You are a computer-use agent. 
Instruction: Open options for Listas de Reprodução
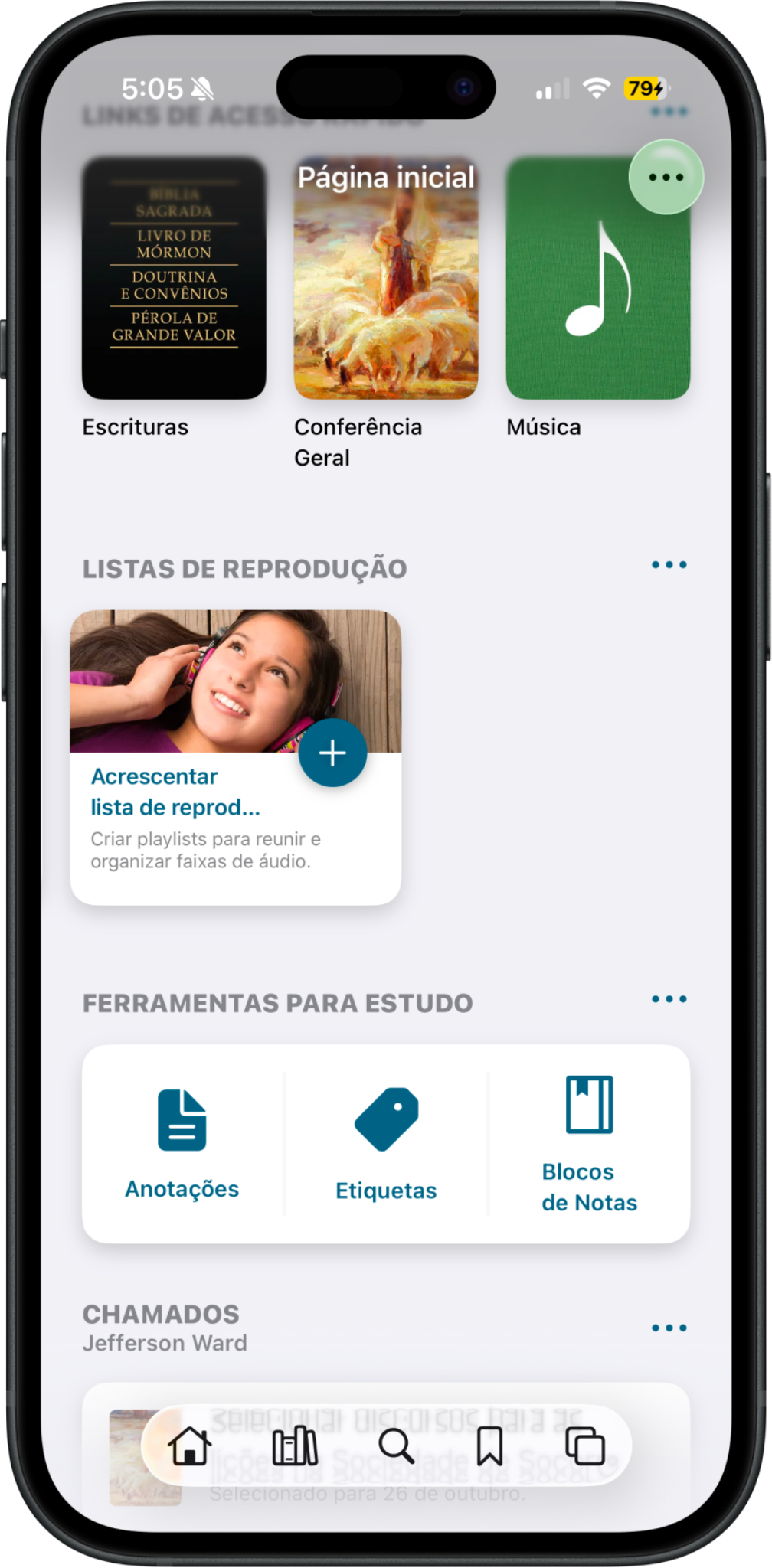coord(669,565)
